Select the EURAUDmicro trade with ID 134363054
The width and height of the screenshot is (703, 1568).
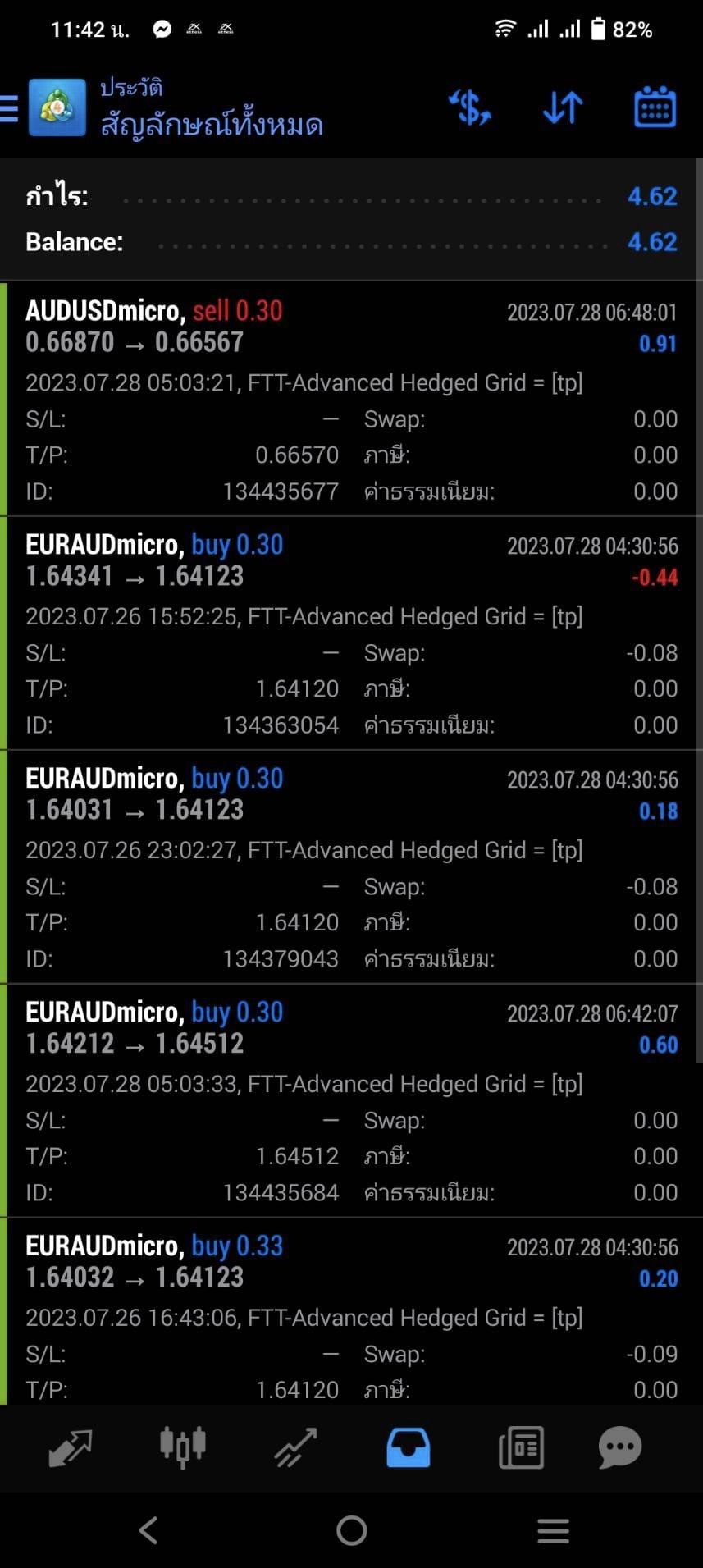351,633
